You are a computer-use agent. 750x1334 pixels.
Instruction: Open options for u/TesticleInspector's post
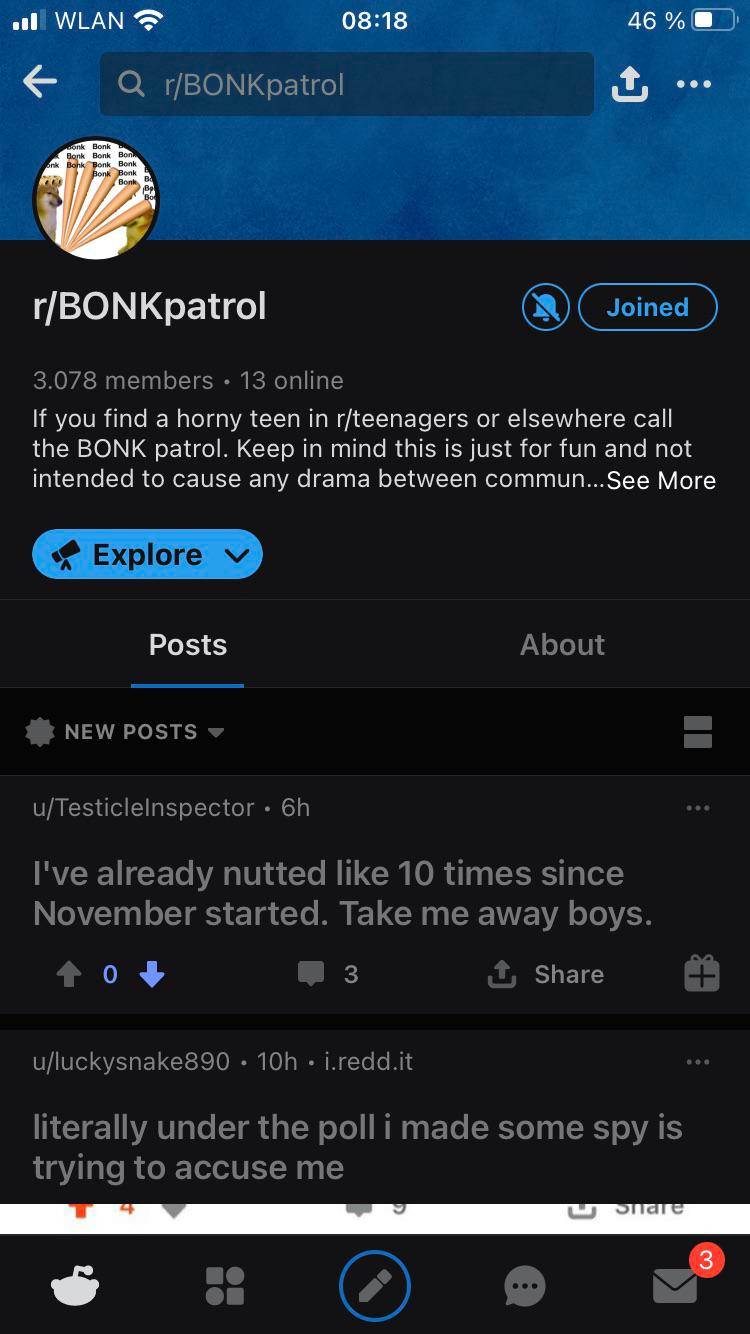[x=697, y=808]
